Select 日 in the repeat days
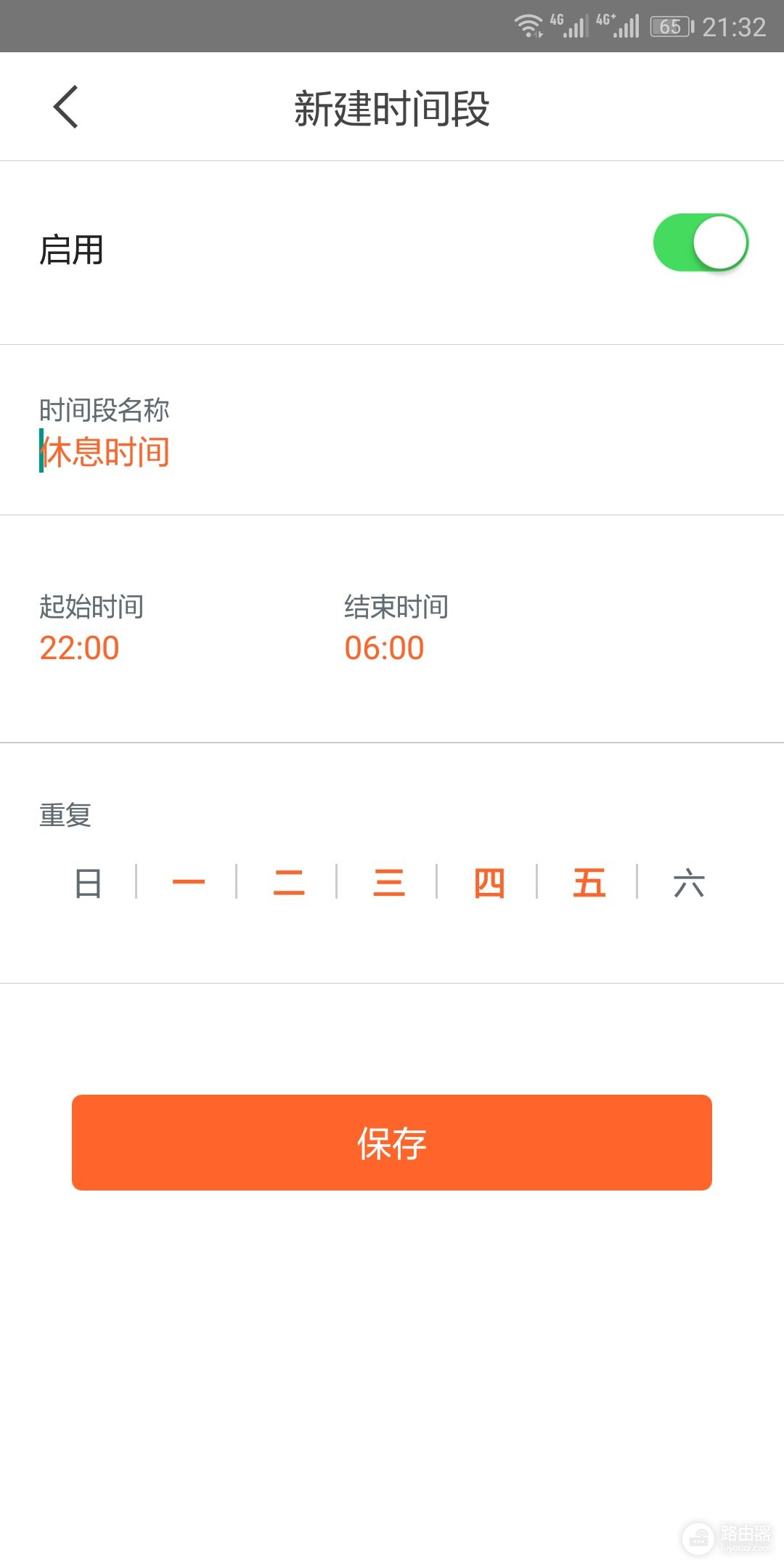Screen dimensions: 784x1568 point(88,883)
